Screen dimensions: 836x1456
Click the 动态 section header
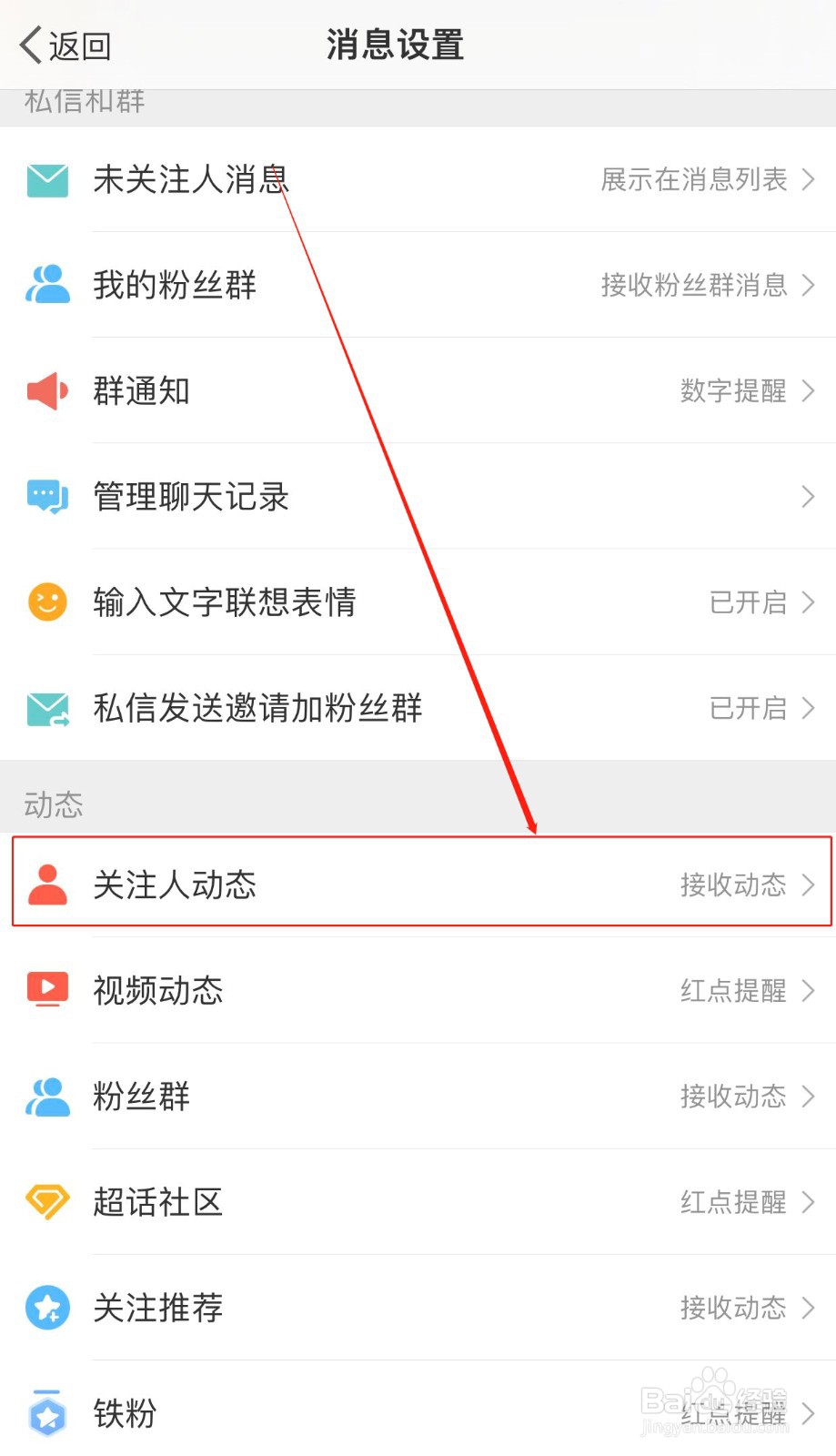(x=52, y=803)
